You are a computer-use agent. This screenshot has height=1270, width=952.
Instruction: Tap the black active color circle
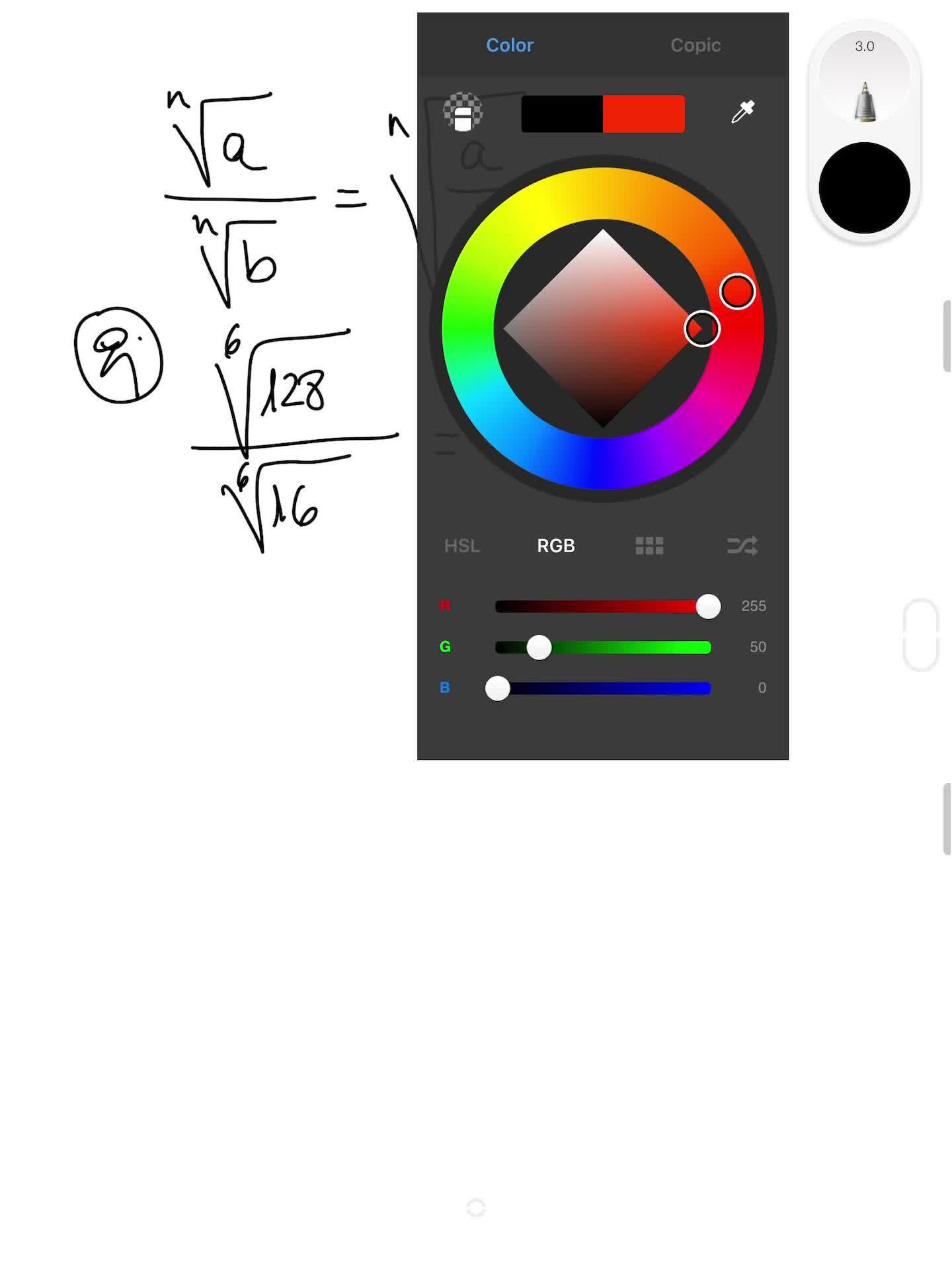[x=864, y=188]
